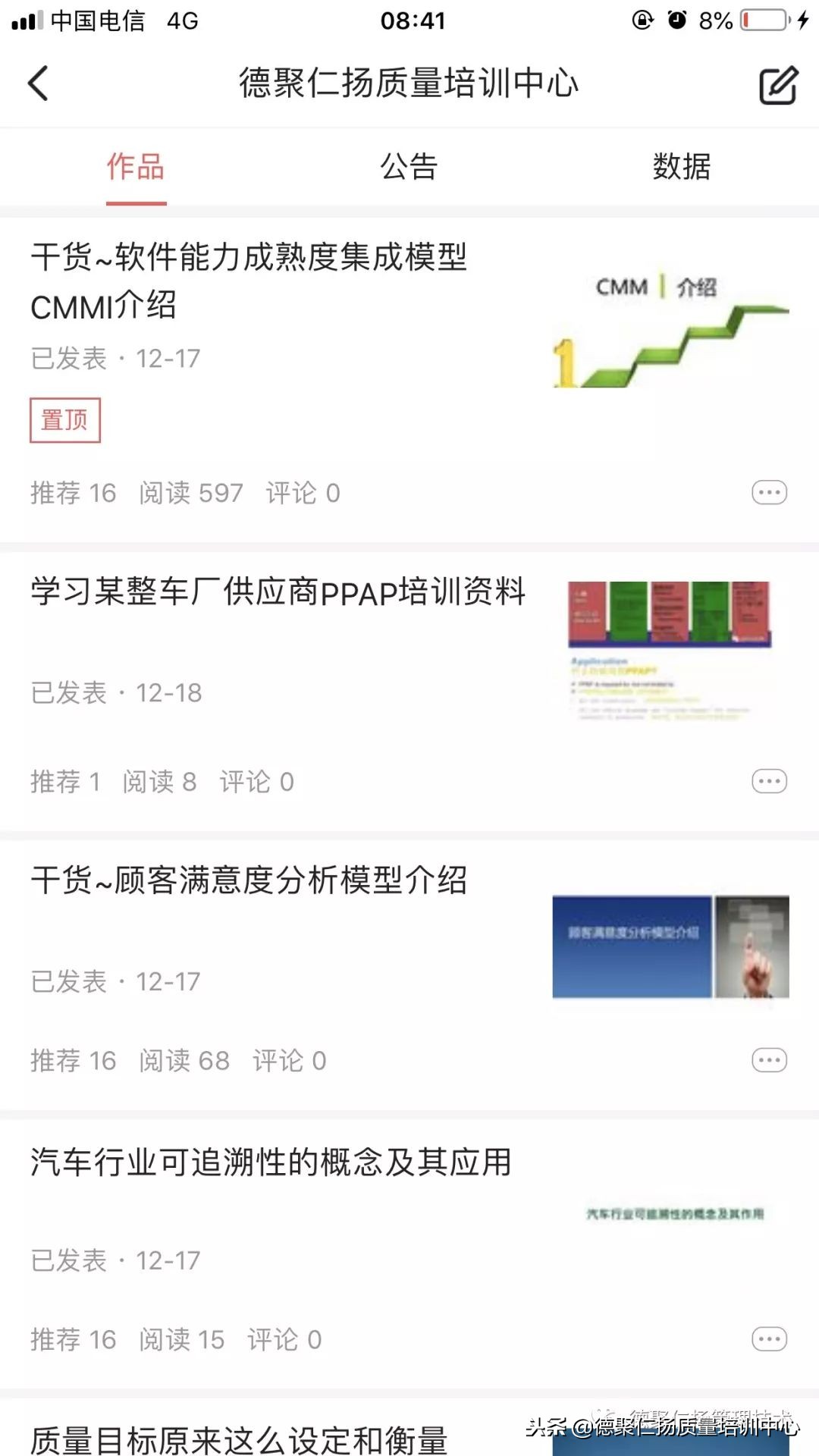Tap the compose/edit pen icon

pyautogui.click(x=777, y=83)
